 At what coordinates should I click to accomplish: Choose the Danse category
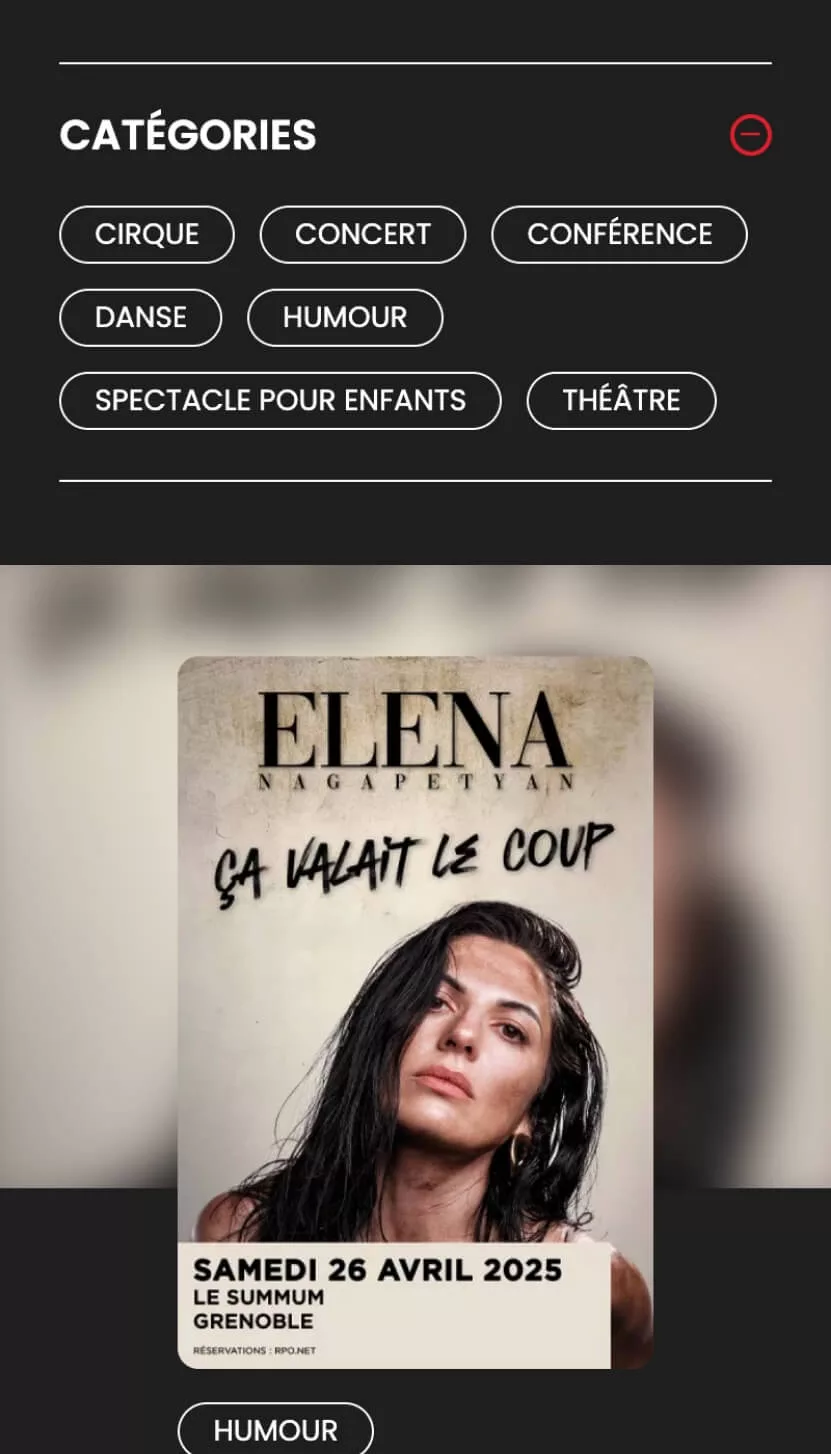tap(140, 317)
